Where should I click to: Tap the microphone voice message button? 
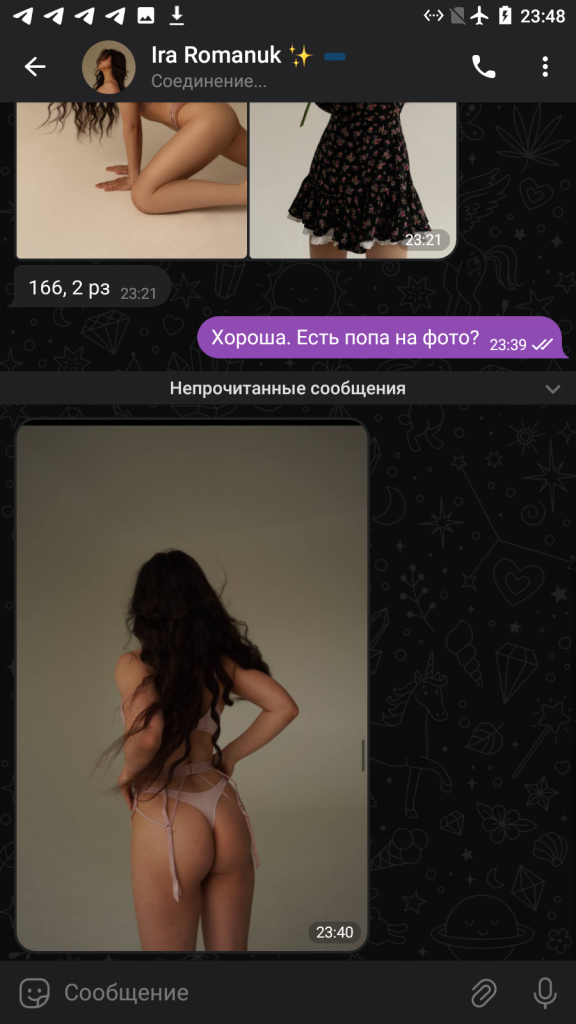pyautogui.click(x=545, y=993)
